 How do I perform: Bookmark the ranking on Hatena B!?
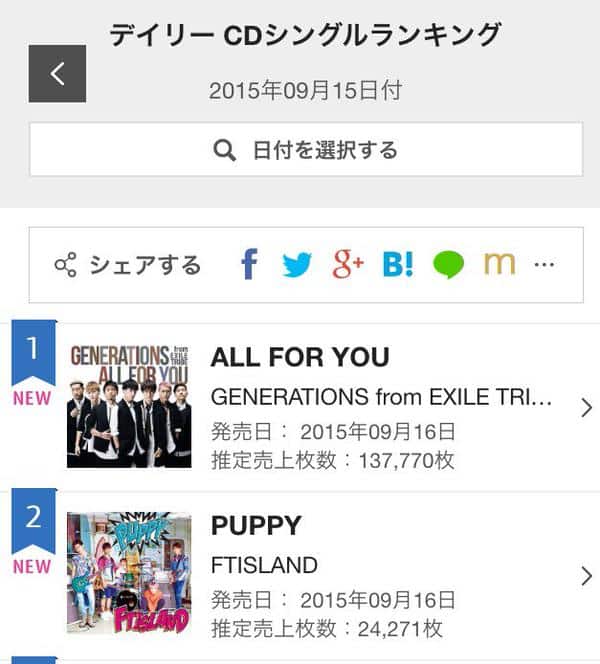click(397, 265)
